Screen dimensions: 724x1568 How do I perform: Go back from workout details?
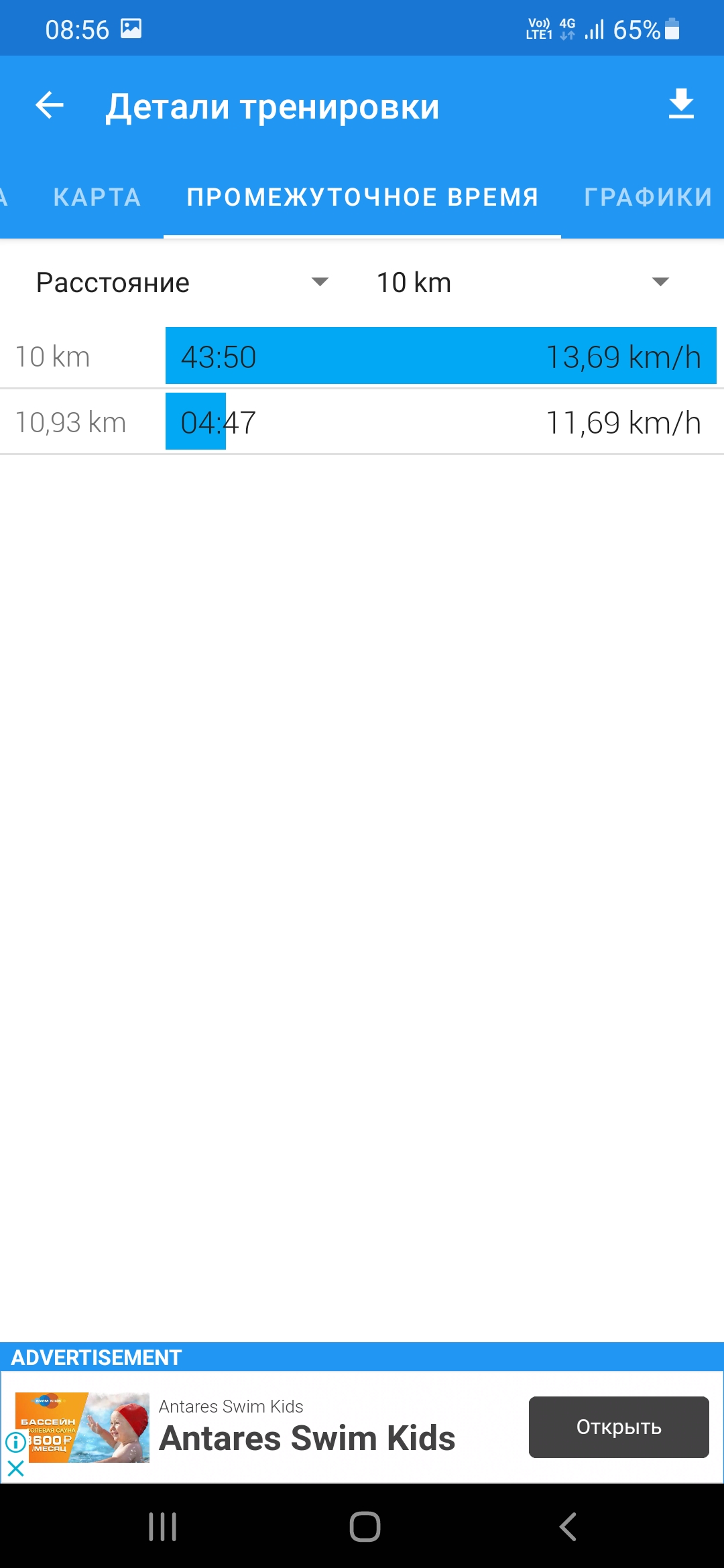coord(50,105)
